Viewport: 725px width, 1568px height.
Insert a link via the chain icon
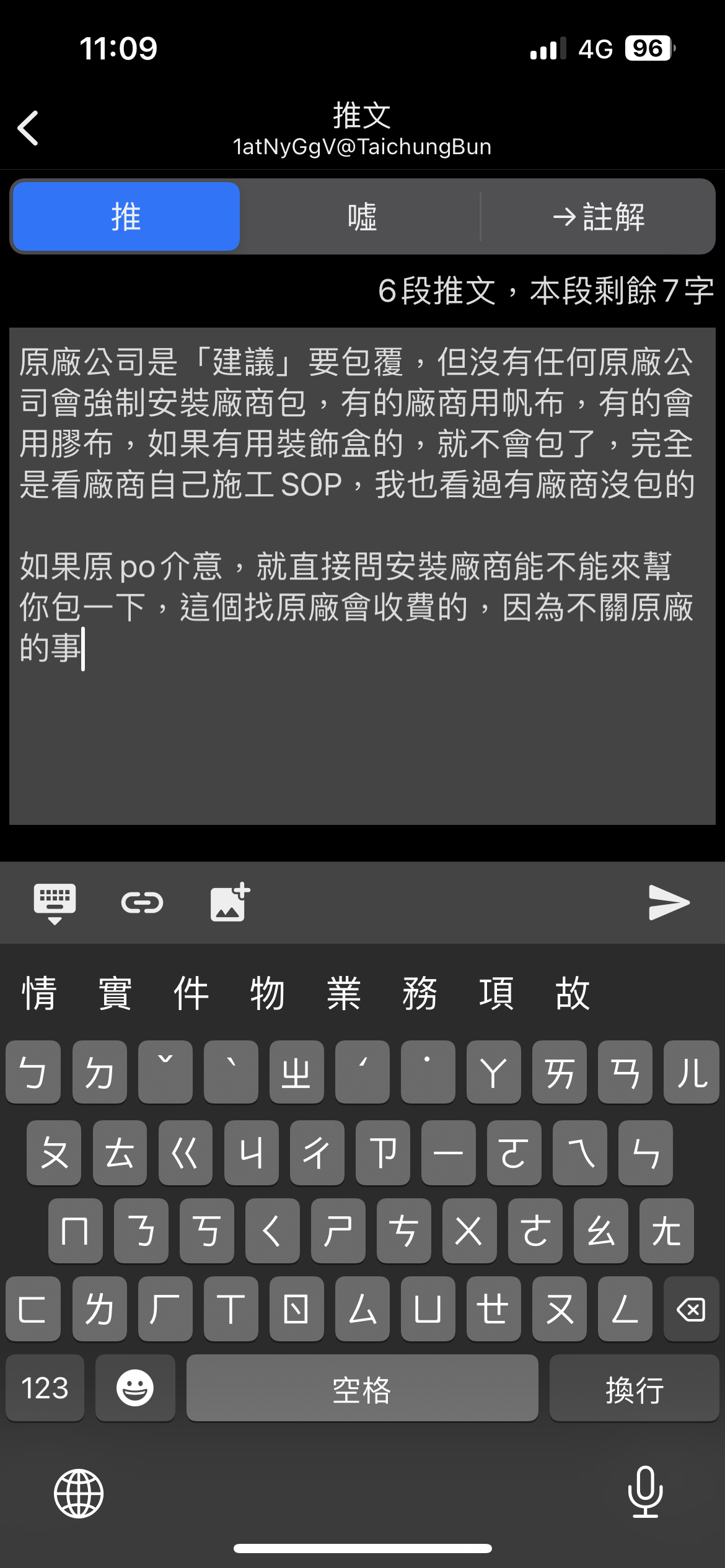point(142,903)
